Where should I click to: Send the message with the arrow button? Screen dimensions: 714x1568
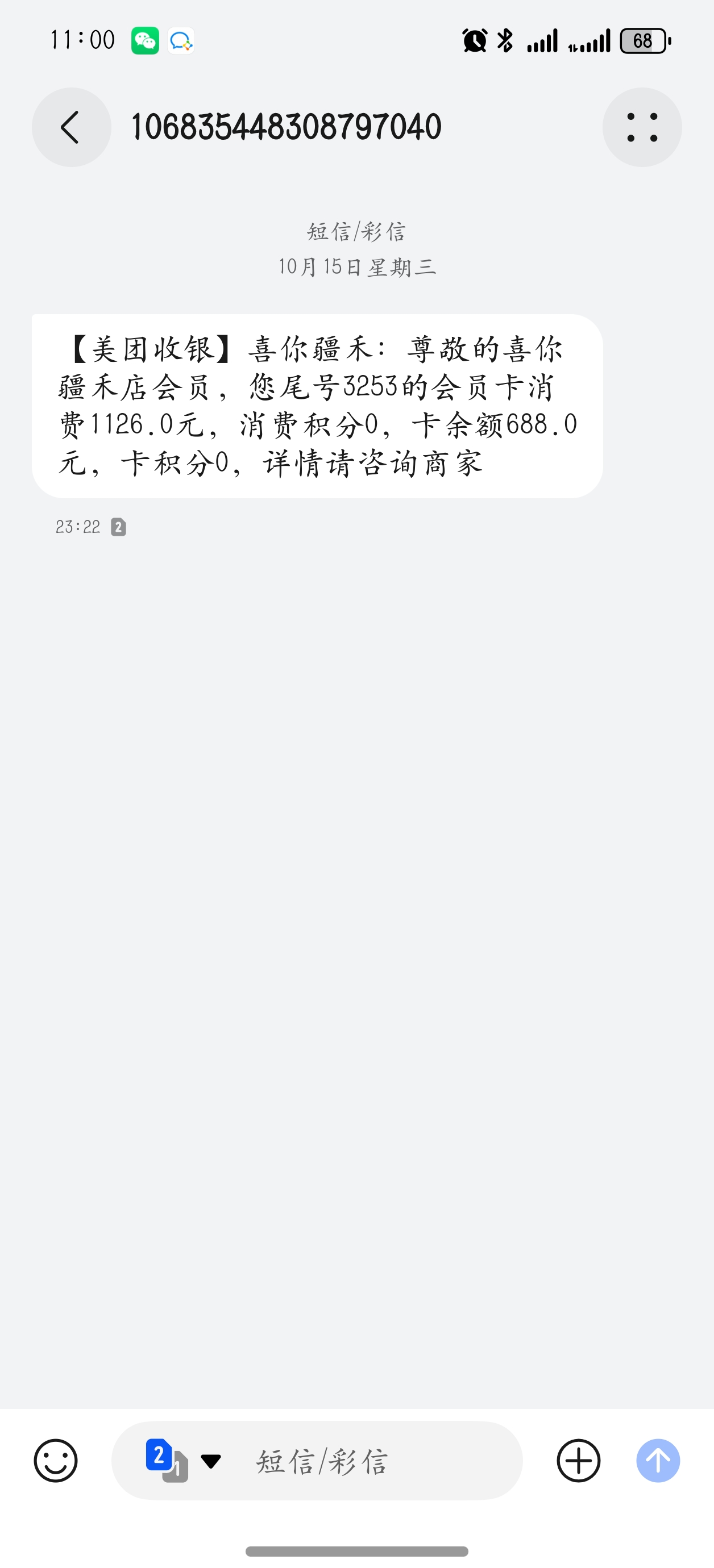(658, 1460)
